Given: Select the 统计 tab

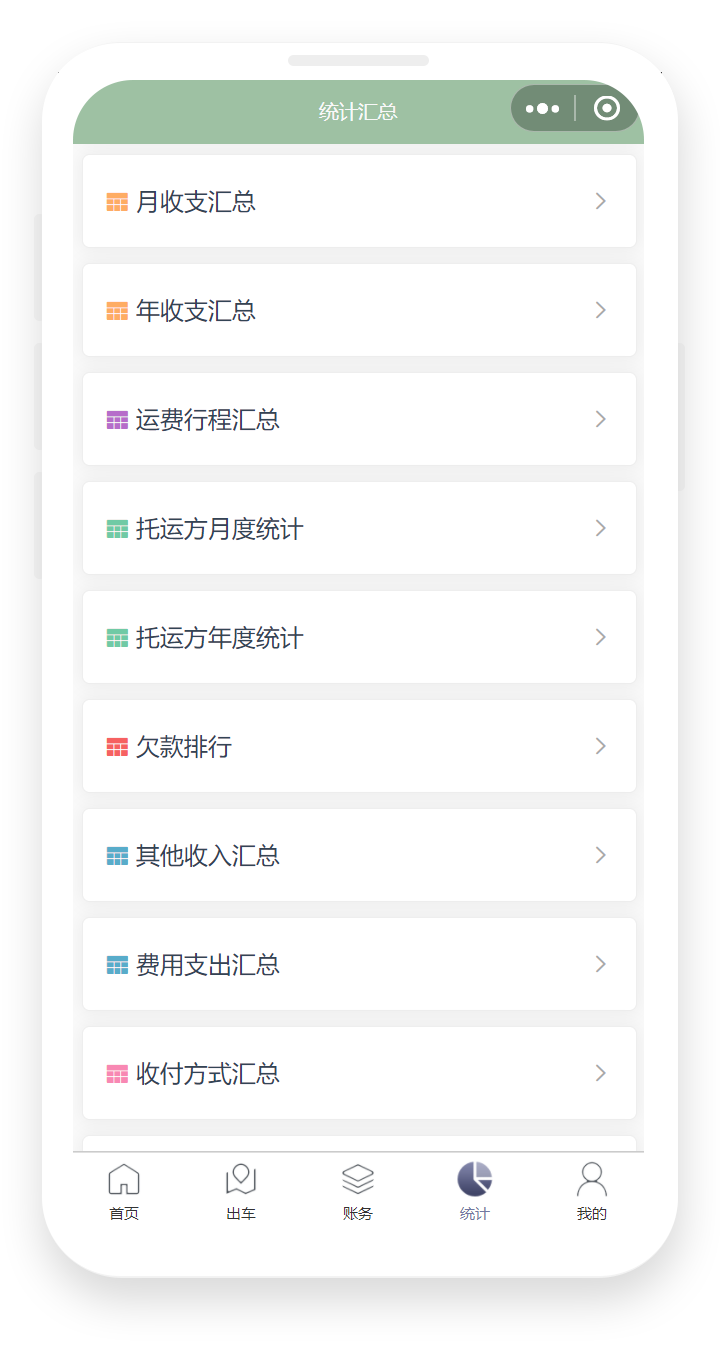Looking at the screenshot, I should (475, 1191).
